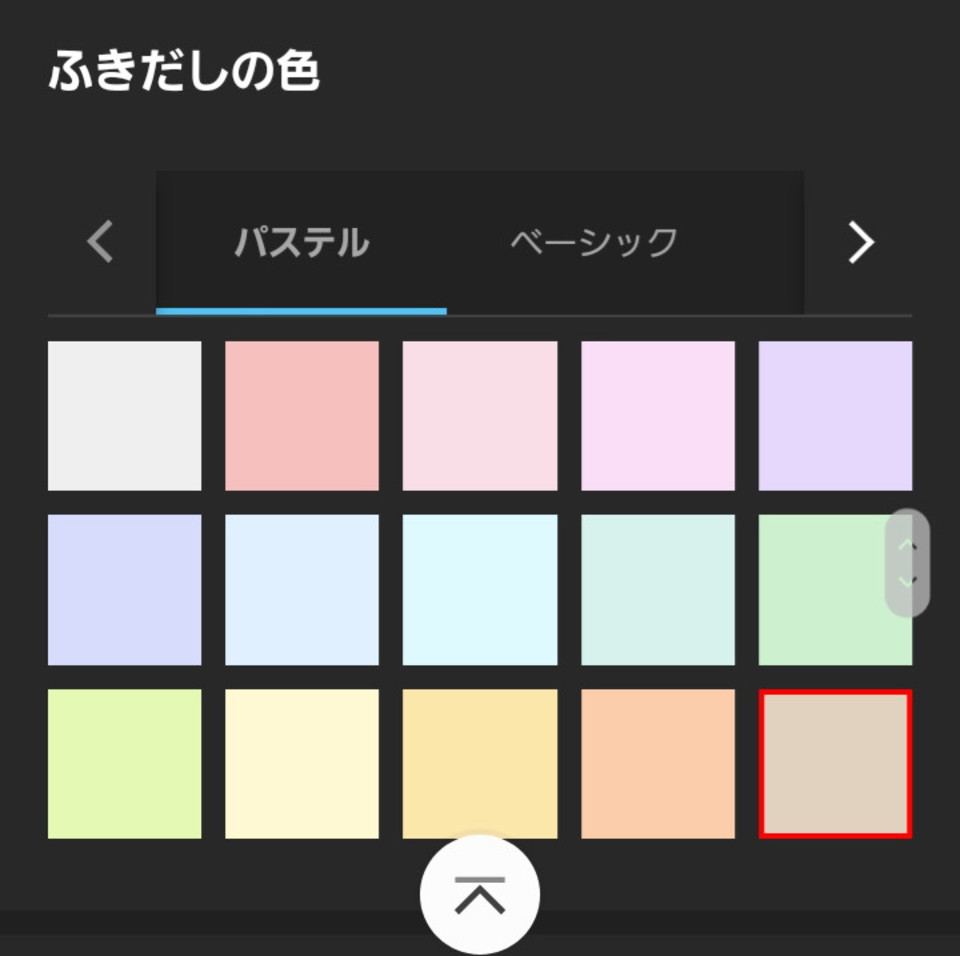Pick the periwinkle blue swatch
Image resolution: width=960 pixels, height=956 pixels.
pyautogui.click(x=124, y=590)
